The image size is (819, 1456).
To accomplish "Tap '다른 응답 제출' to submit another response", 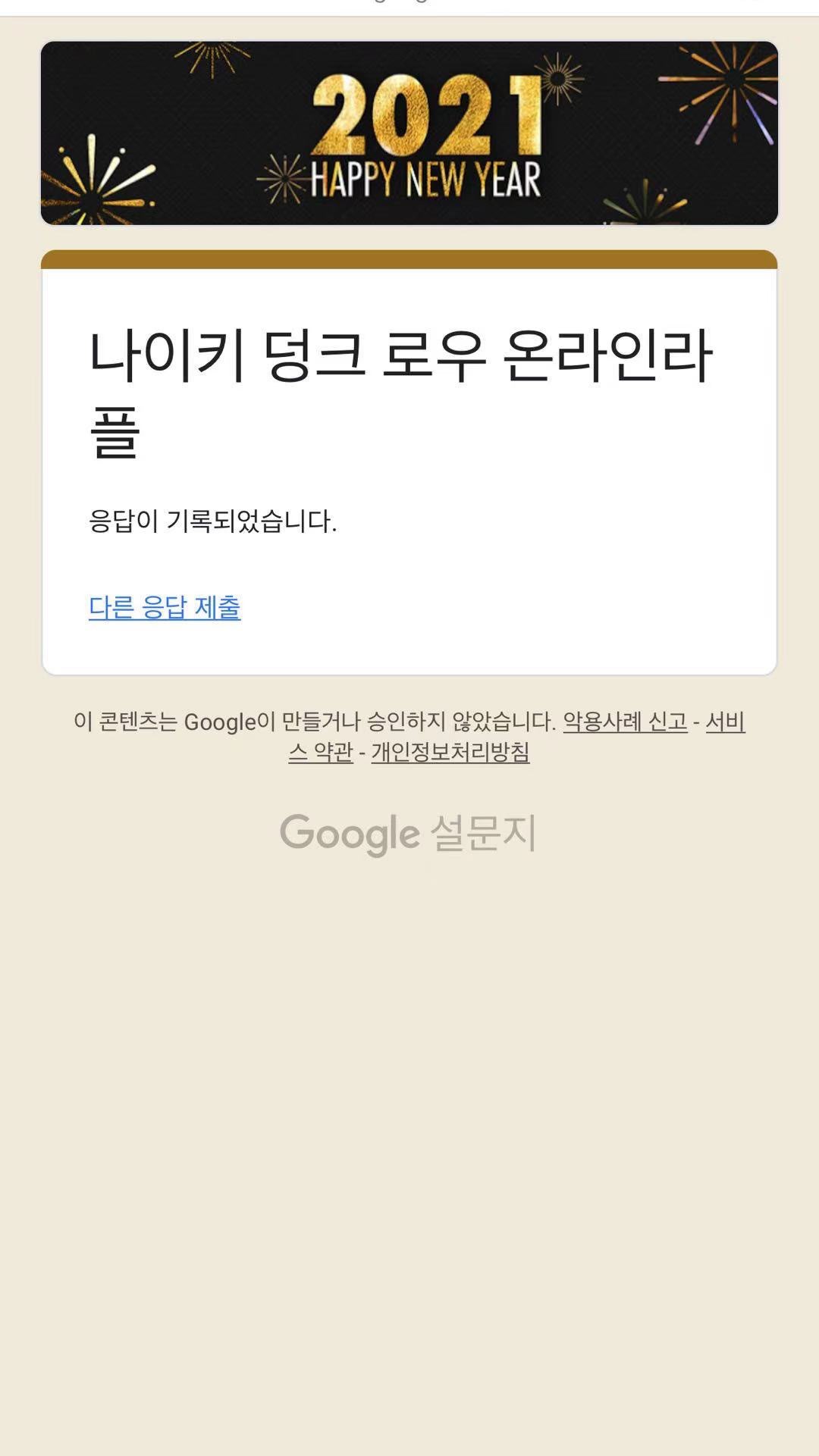I will [165, 607].
